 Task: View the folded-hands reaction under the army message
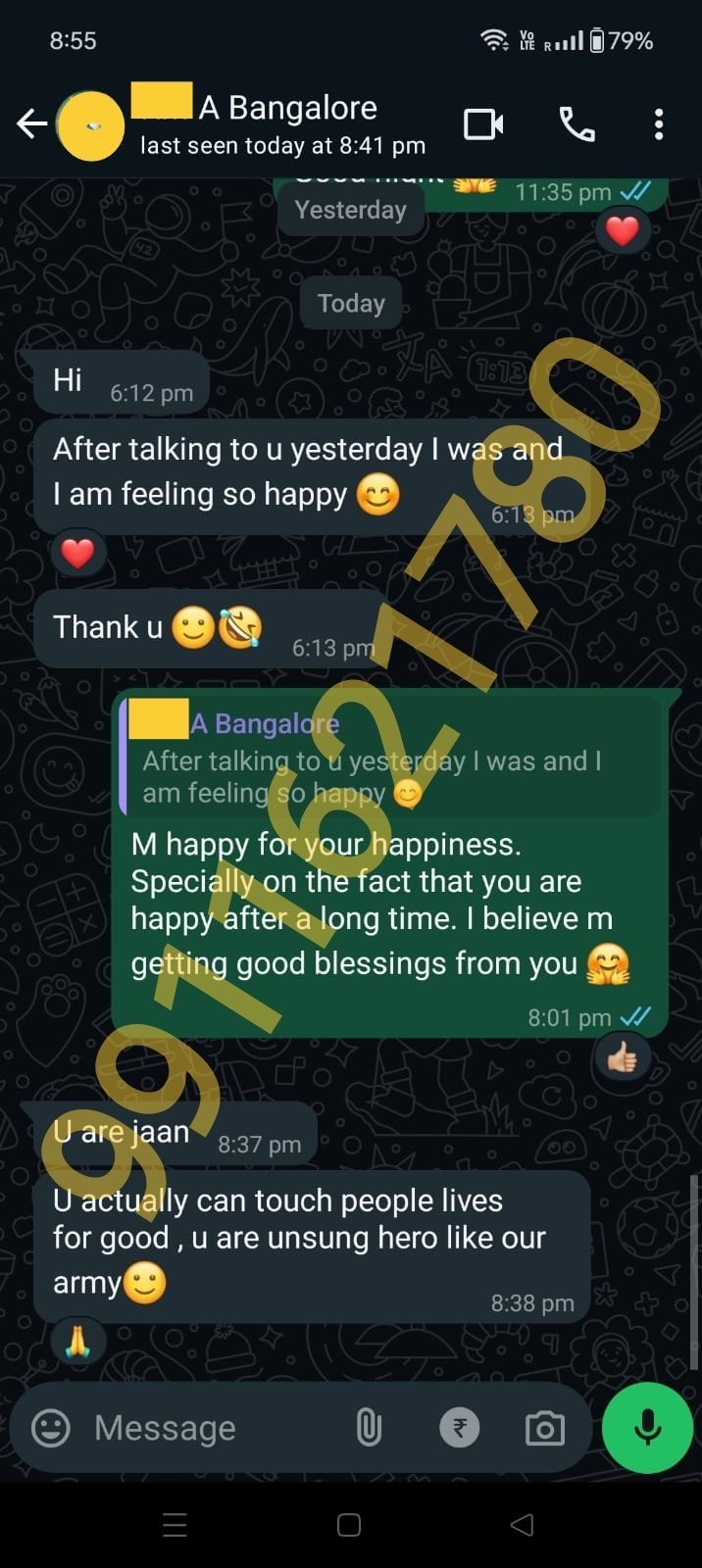point(77,1340)
